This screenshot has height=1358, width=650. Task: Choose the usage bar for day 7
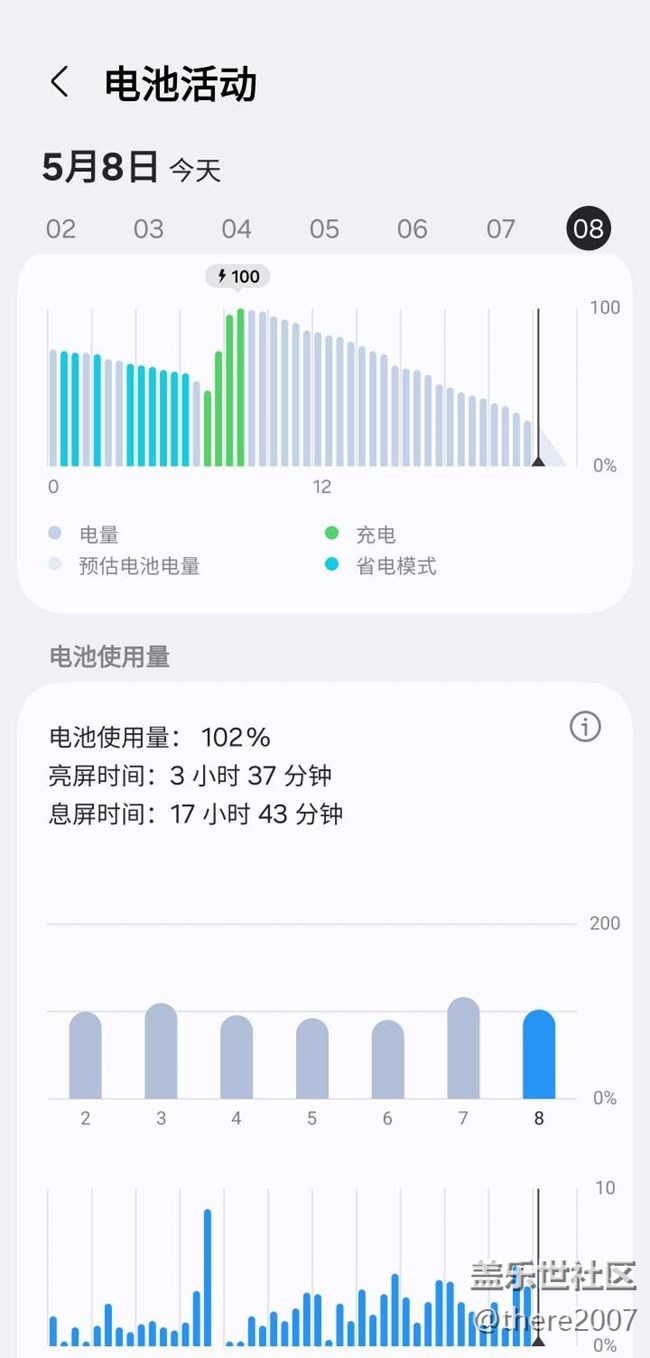(x=463, y=1049)
